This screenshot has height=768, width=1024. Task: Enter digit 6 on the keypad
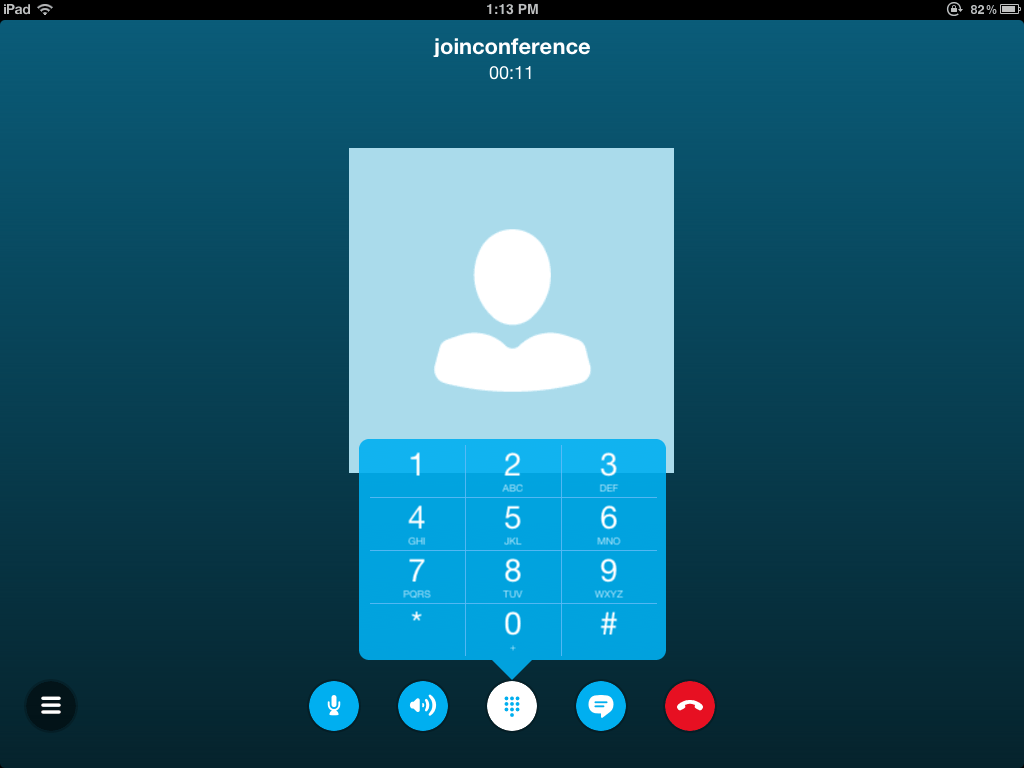tap(609, 523)
